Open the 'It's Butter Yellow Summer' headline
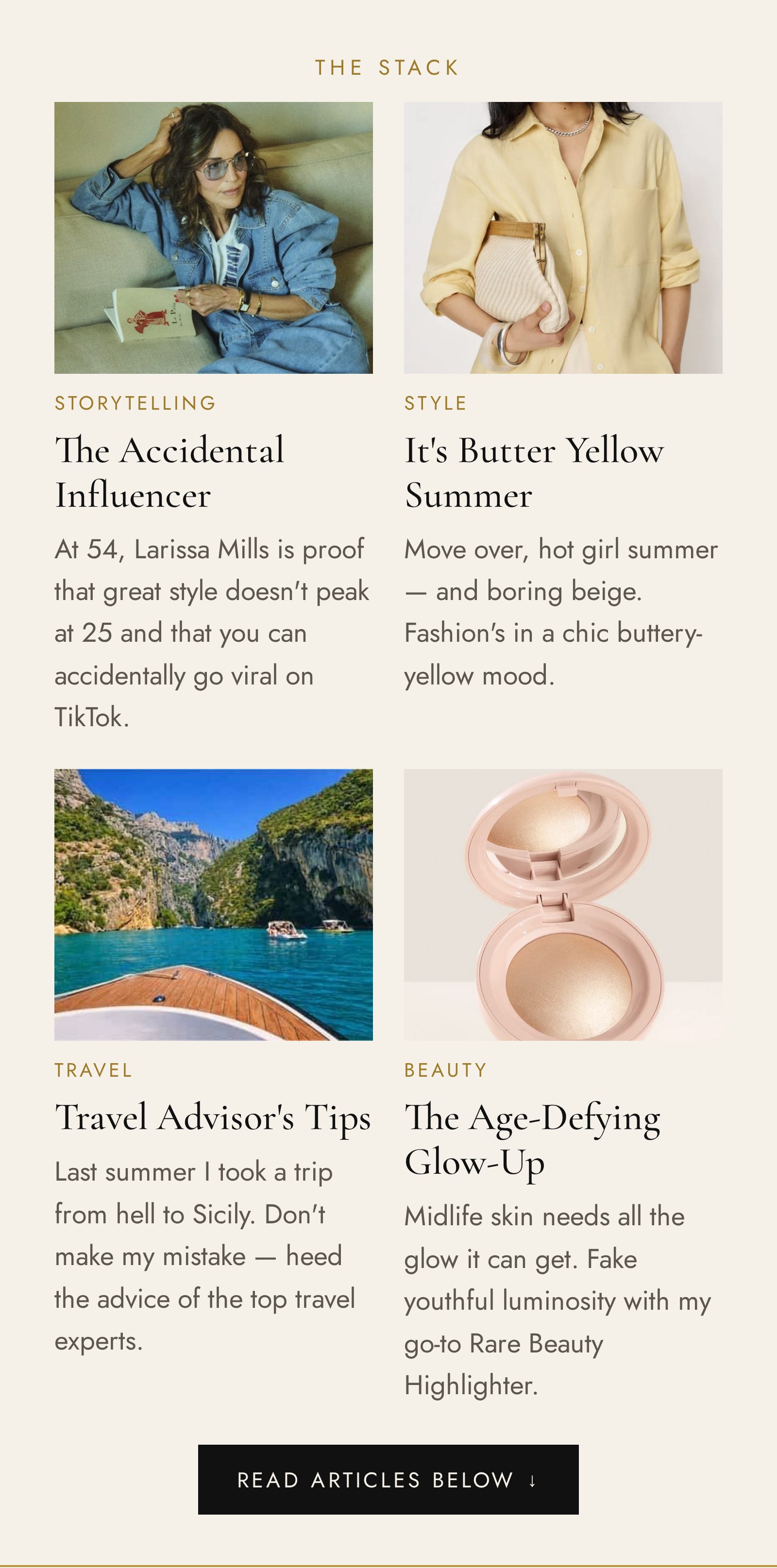Viewport: 777px width, 1568px height. pyautogui.click(x=534, y=472)
